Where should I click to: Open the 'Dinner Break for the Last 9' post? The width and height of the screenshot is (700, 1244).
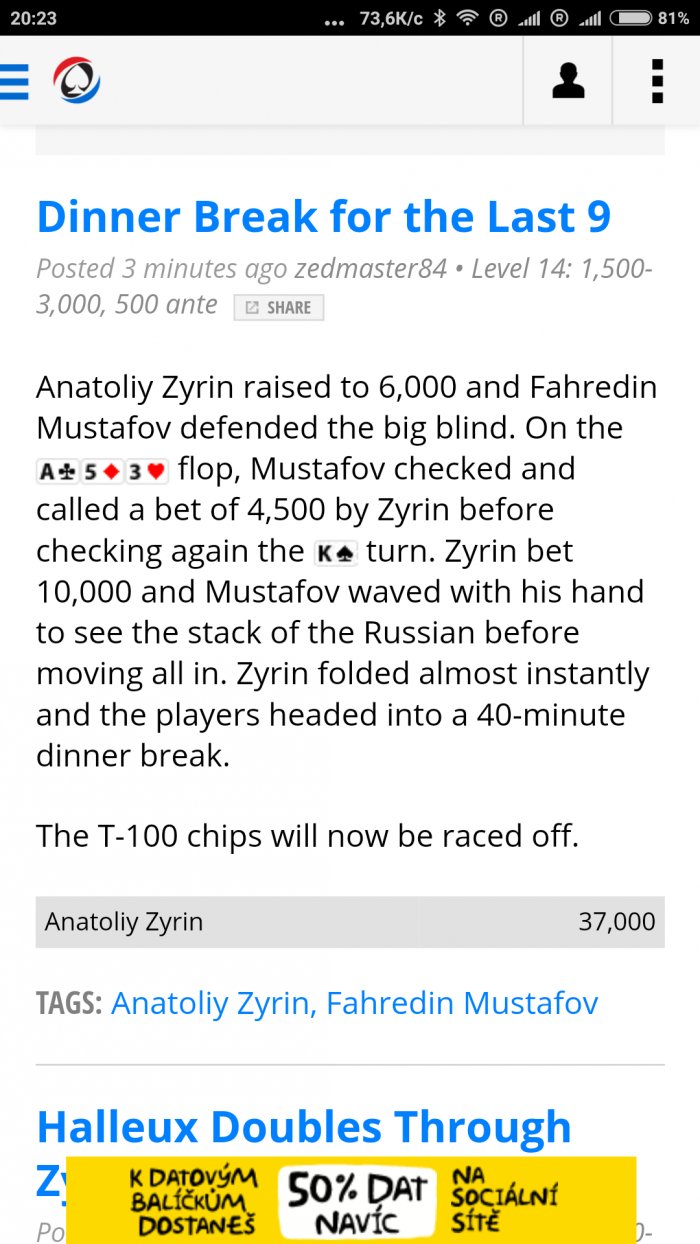[x=323, y=217]
